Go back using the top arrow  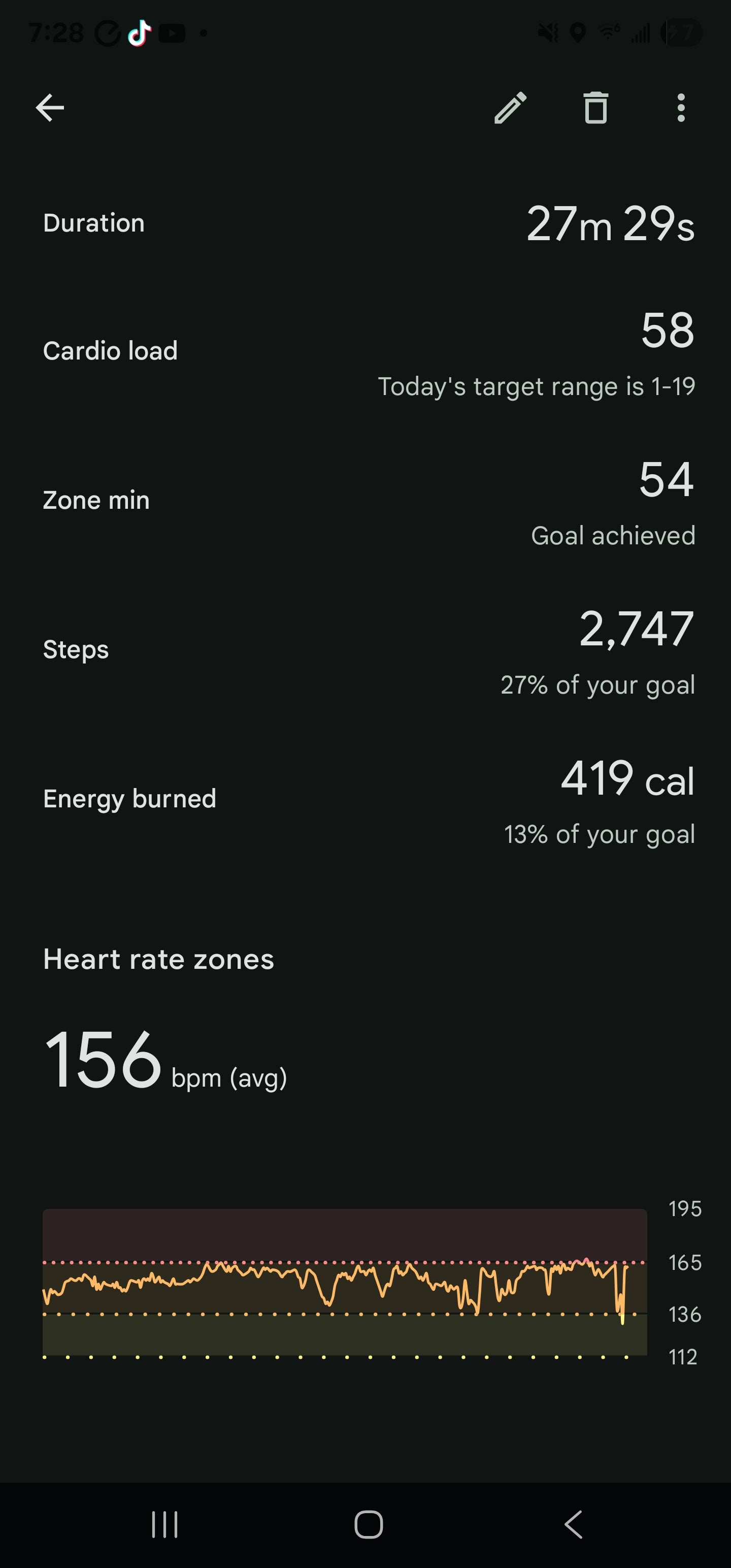50,108
